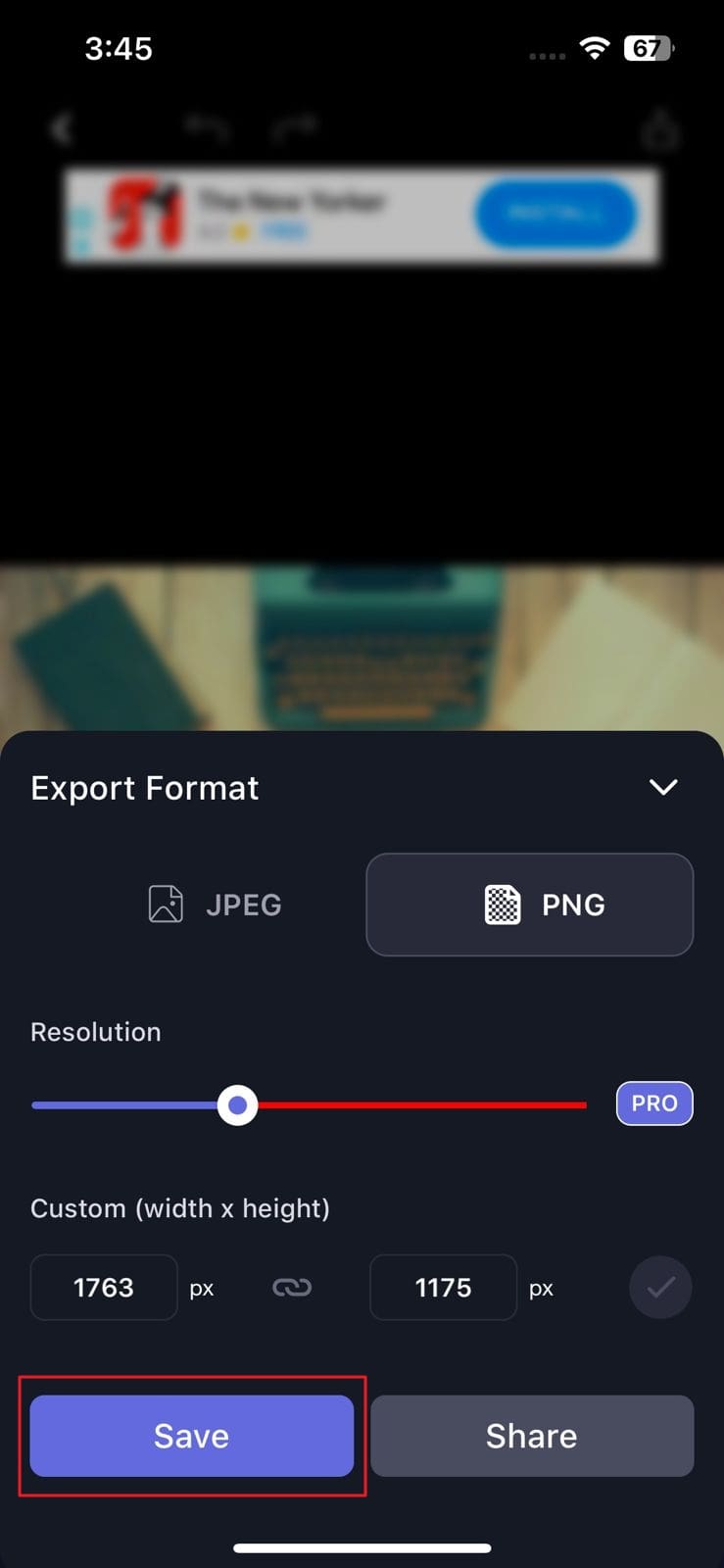The width and height of the screenshot is (724, 1568).
Task: Edit the height field showing 1175
Action: click(443, 1287)
